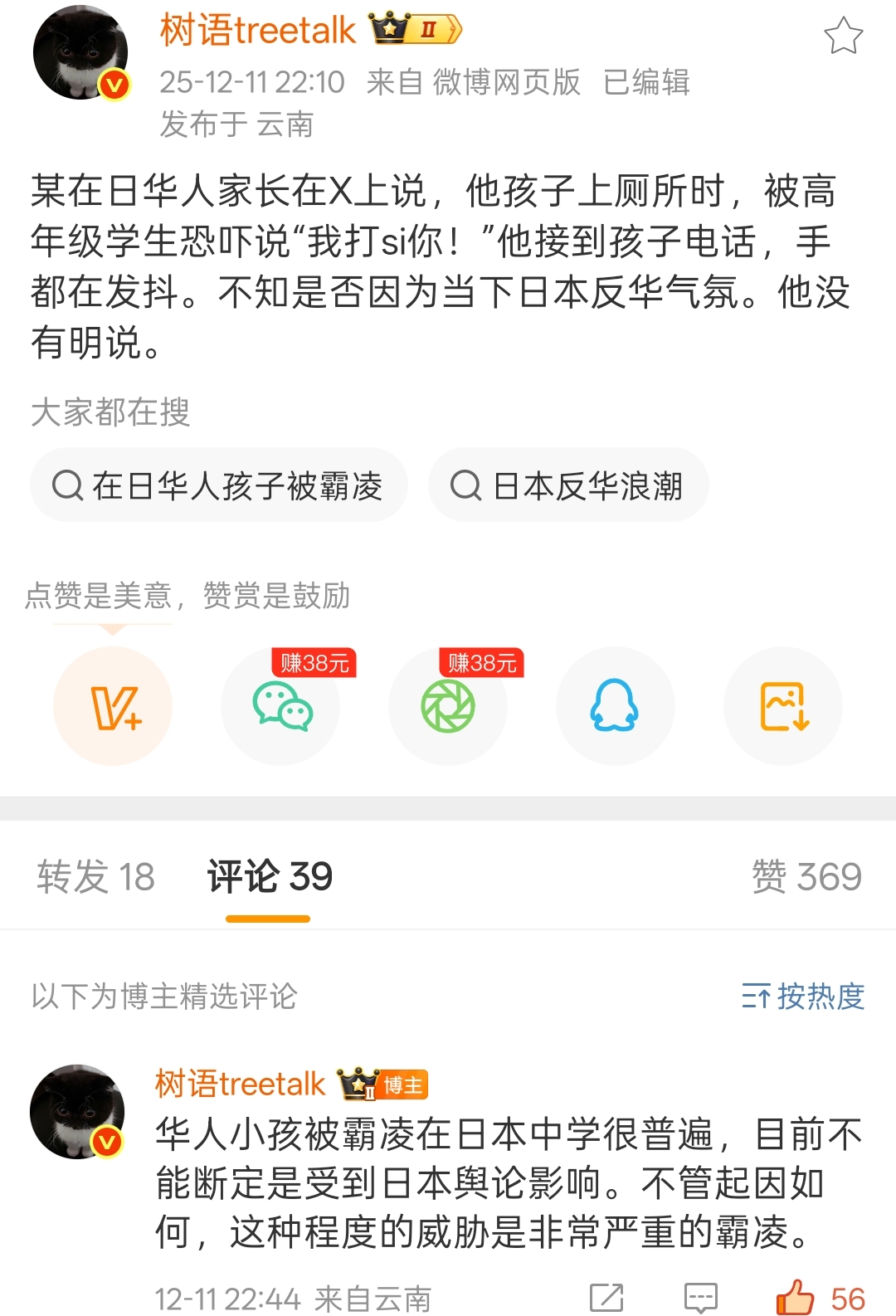Viewport: 896px width, 1316px height.
Task: Favorite this post with the star icon
Action: (x=843, y=36)
